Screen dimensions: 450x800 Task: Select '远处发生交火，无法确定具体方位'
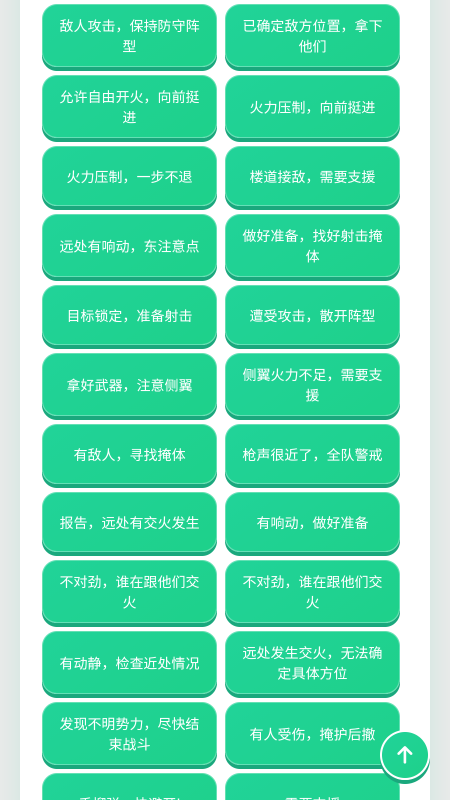click(312, 663)
